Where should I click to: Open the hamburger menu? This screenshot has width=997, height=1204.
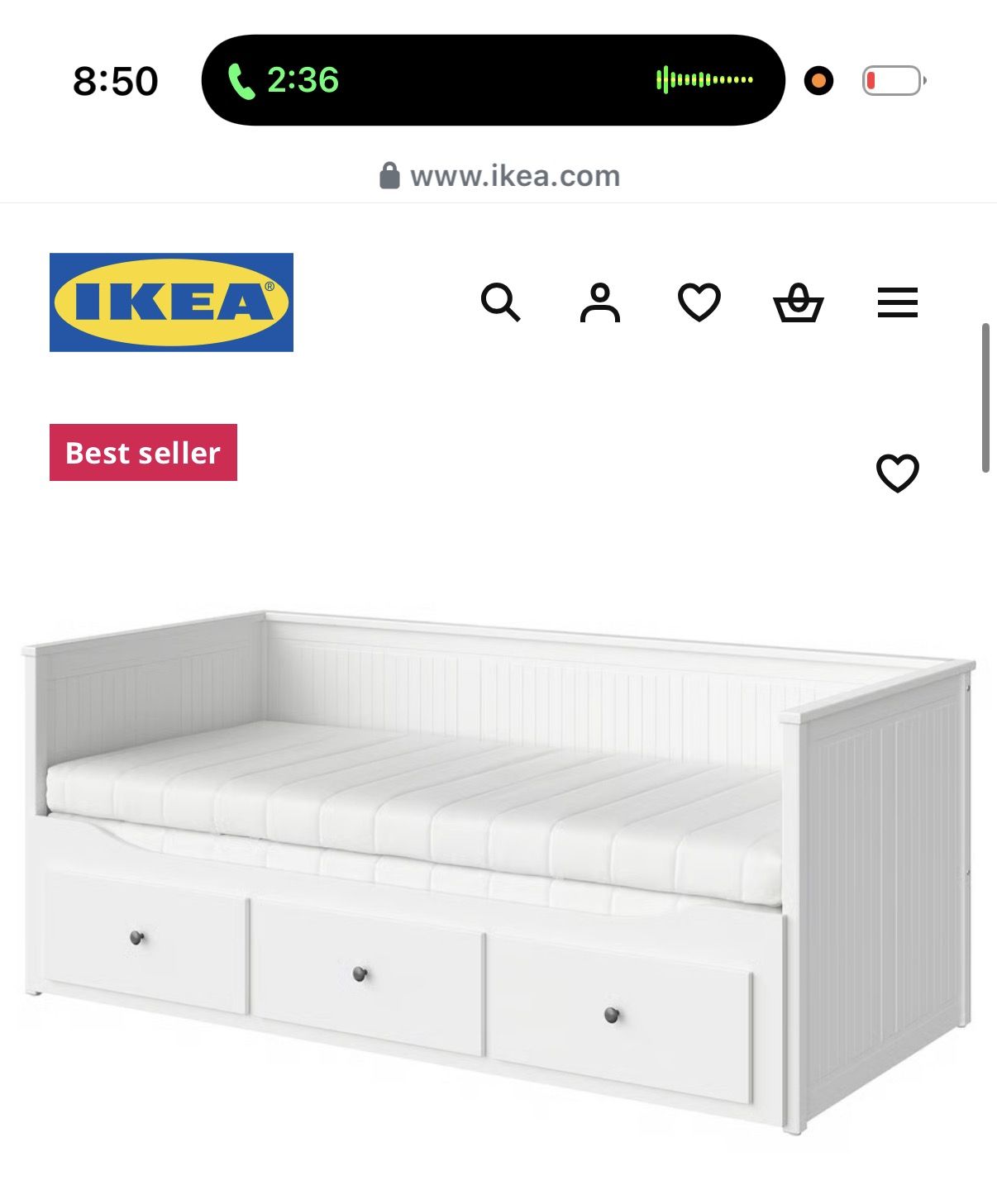(898, 302)
